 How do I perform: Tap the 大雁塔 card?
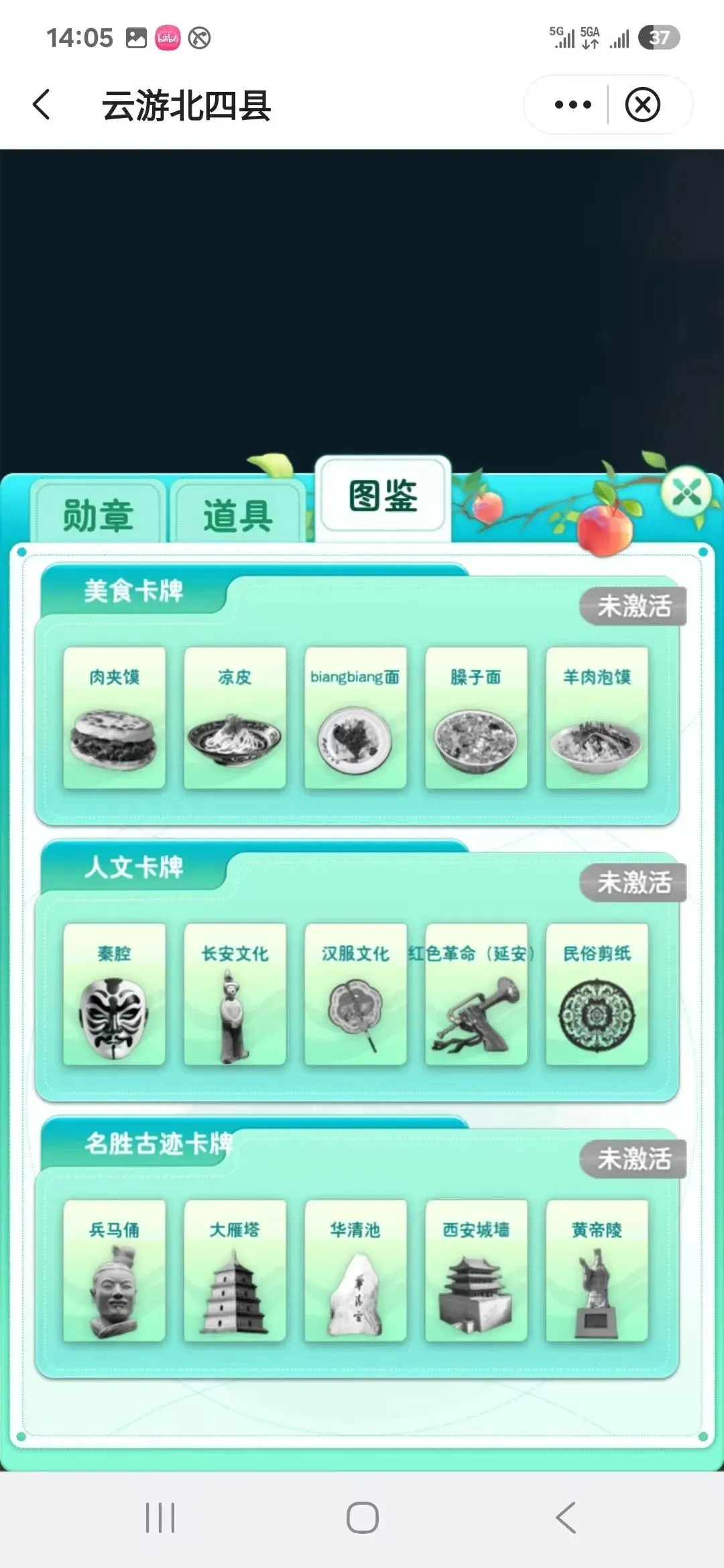click(235, 1270)
